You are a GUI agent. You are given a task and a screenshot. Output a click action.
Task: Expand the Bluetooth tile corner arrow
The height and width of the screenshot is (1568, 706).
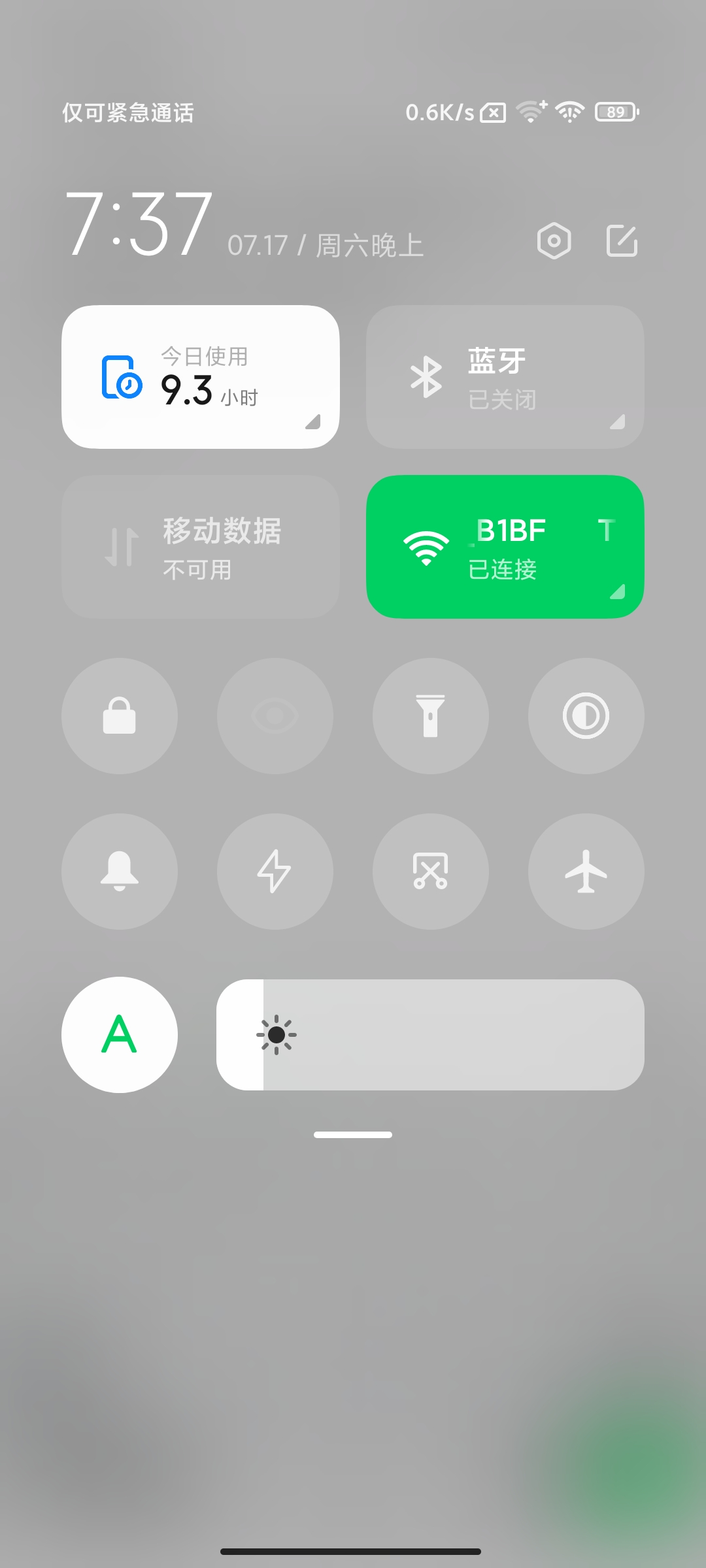pos(617,421)
